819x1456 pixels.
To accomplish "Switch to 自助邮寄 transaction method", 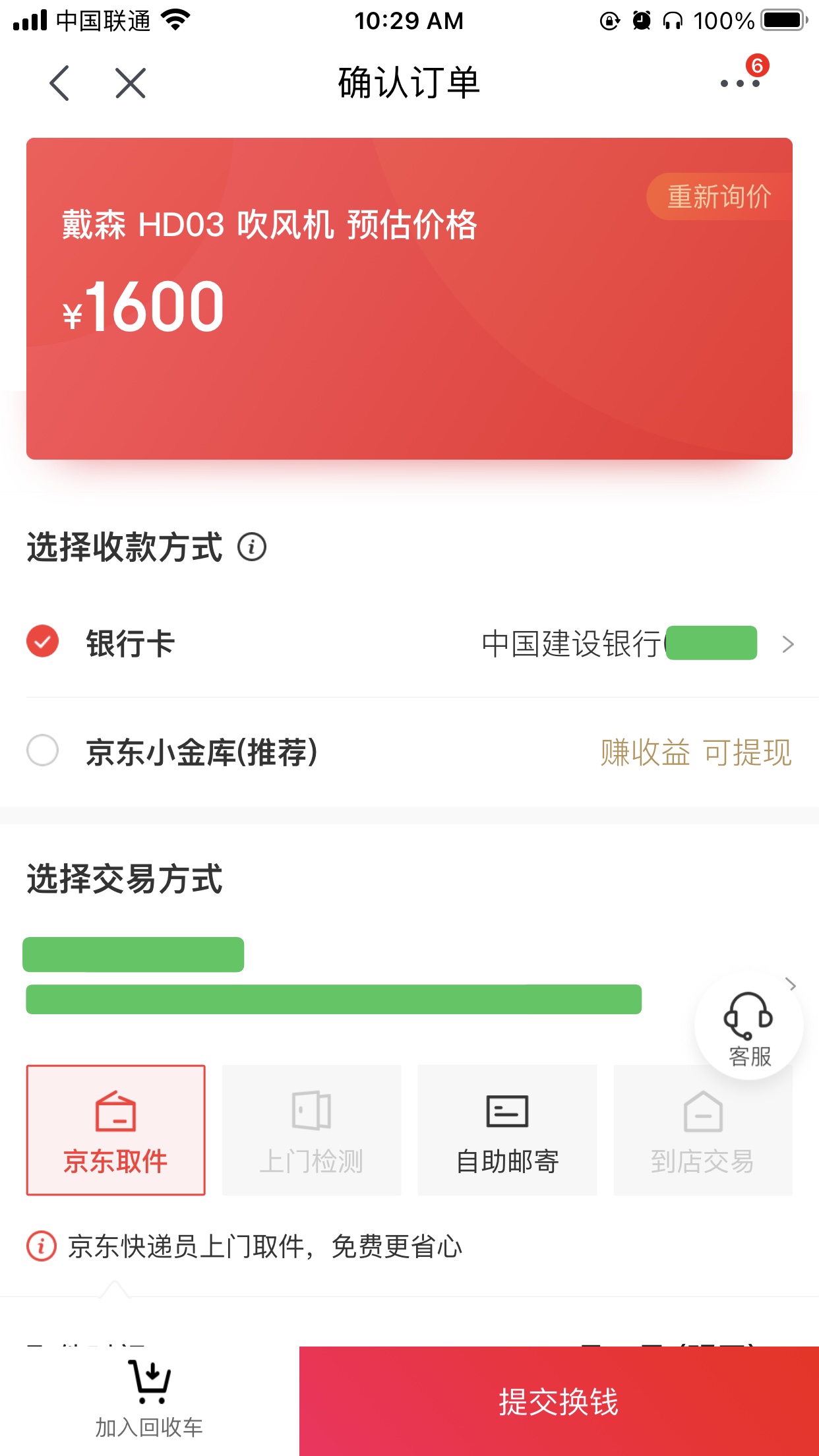I will [x=507, y=1130].
